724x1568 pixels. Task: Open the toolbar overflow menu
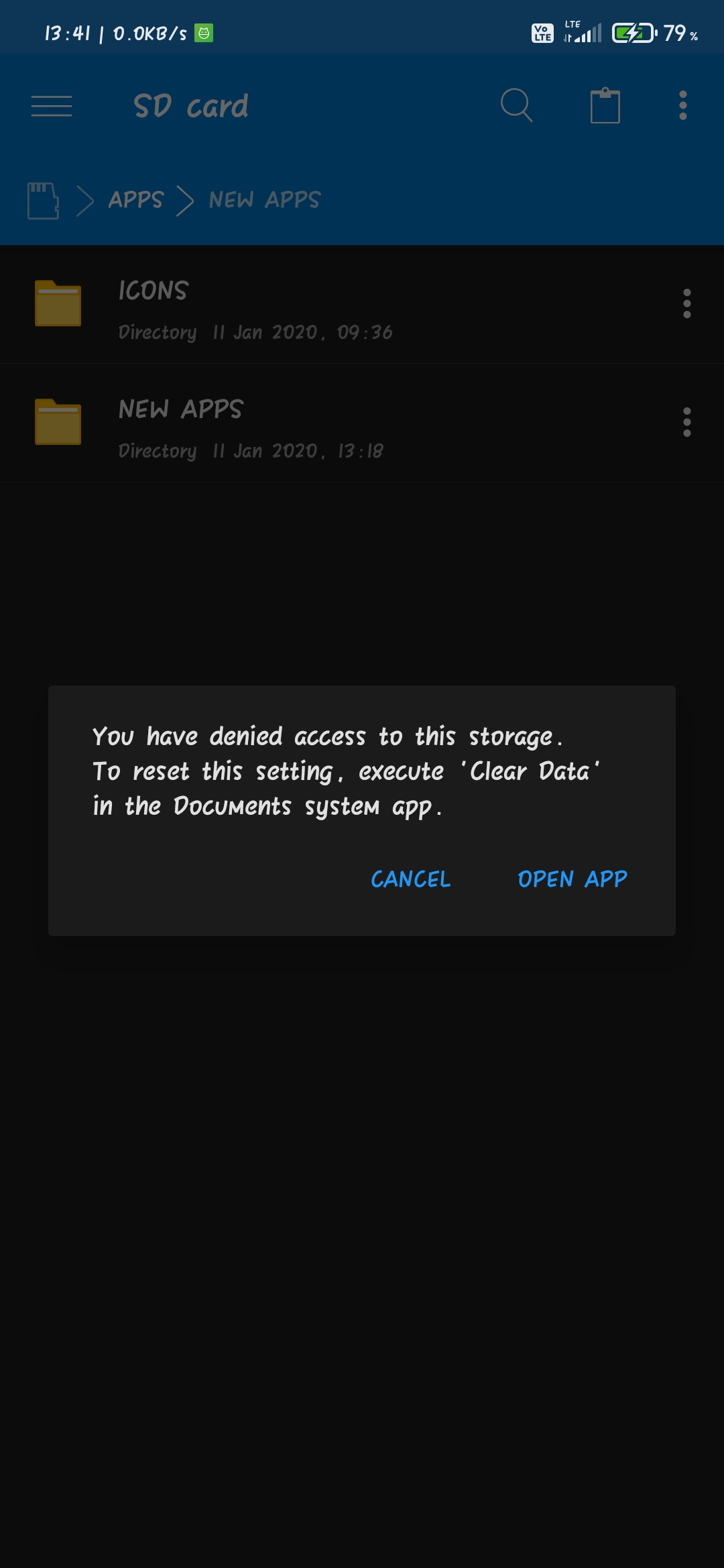682,106
